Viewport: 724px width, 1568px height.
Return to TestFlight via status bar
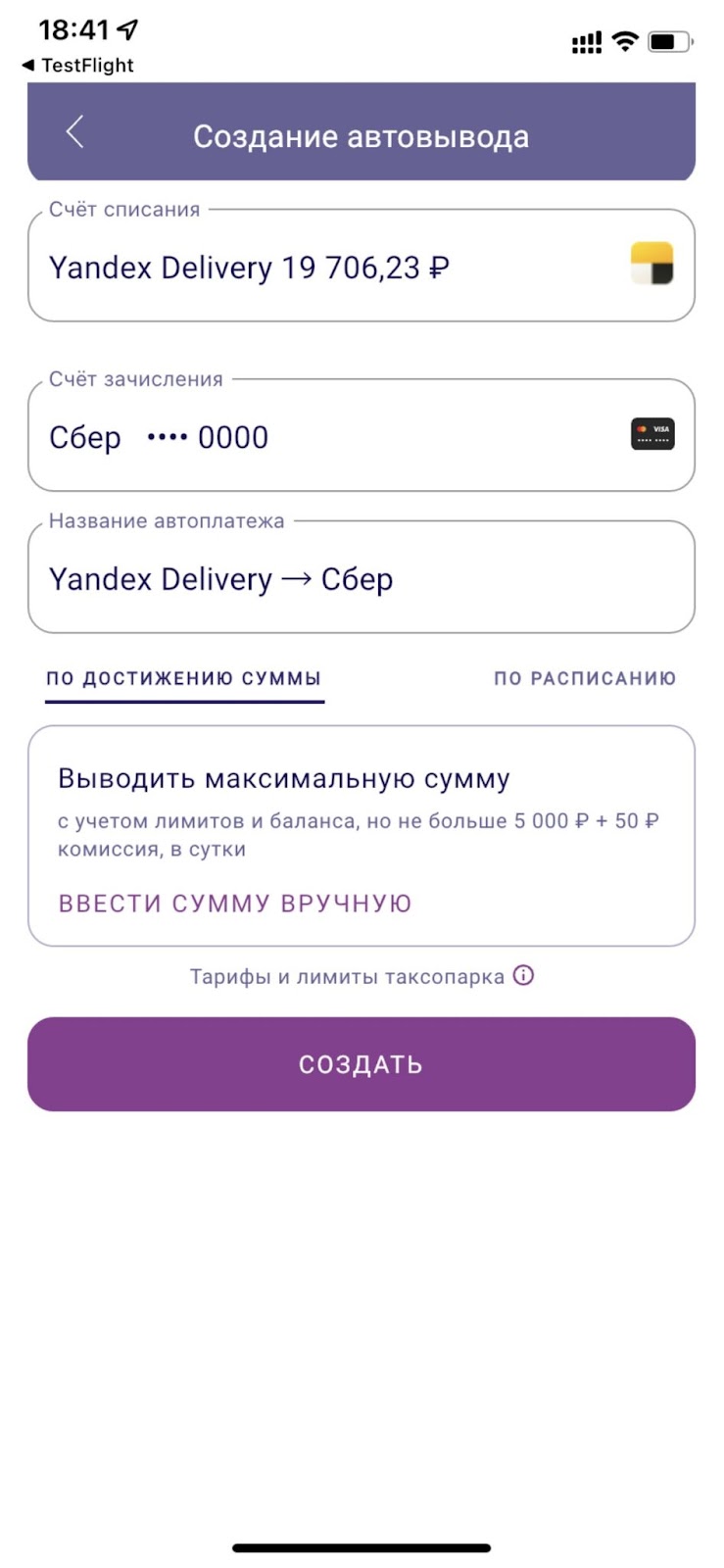coord(78,66)
